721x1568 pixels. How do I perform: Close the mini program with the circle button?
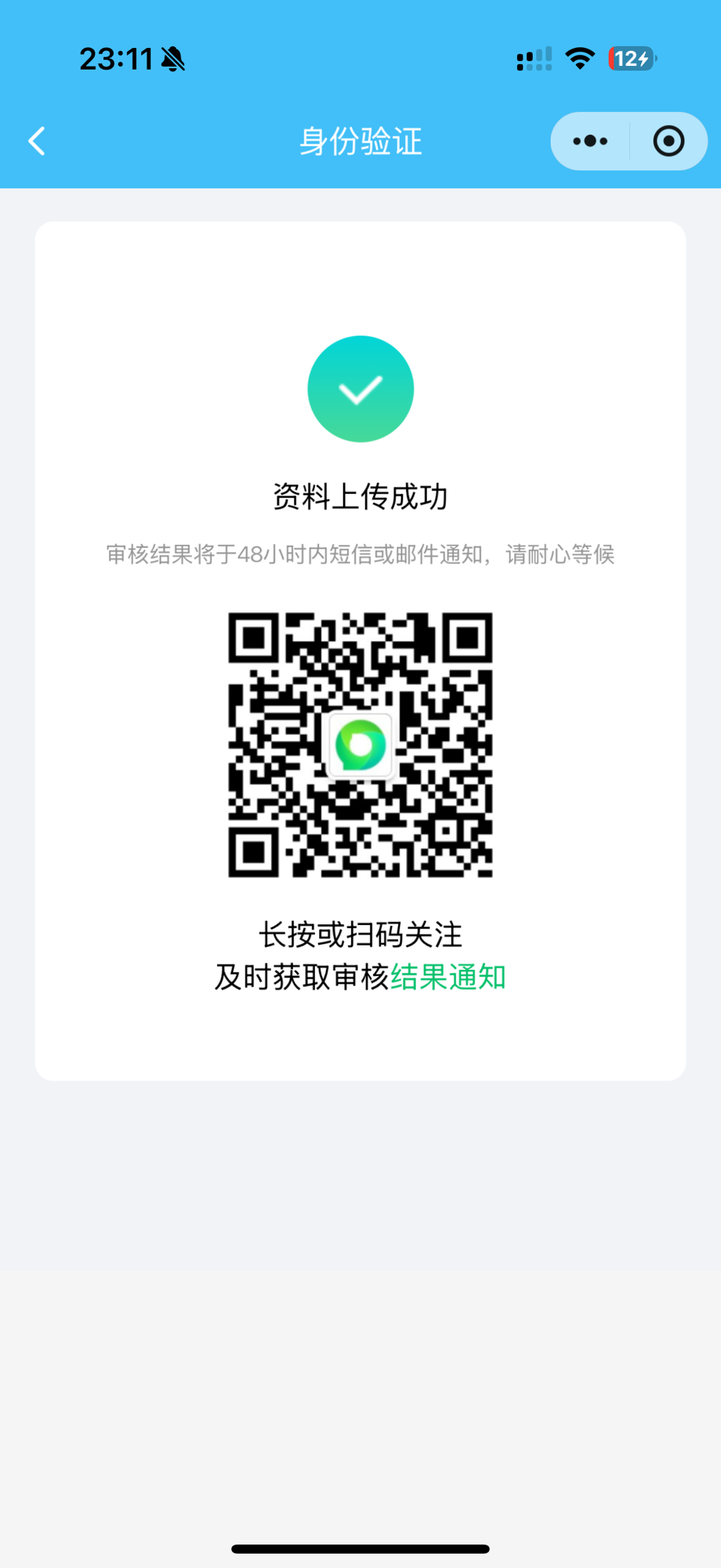pos(668,141)
